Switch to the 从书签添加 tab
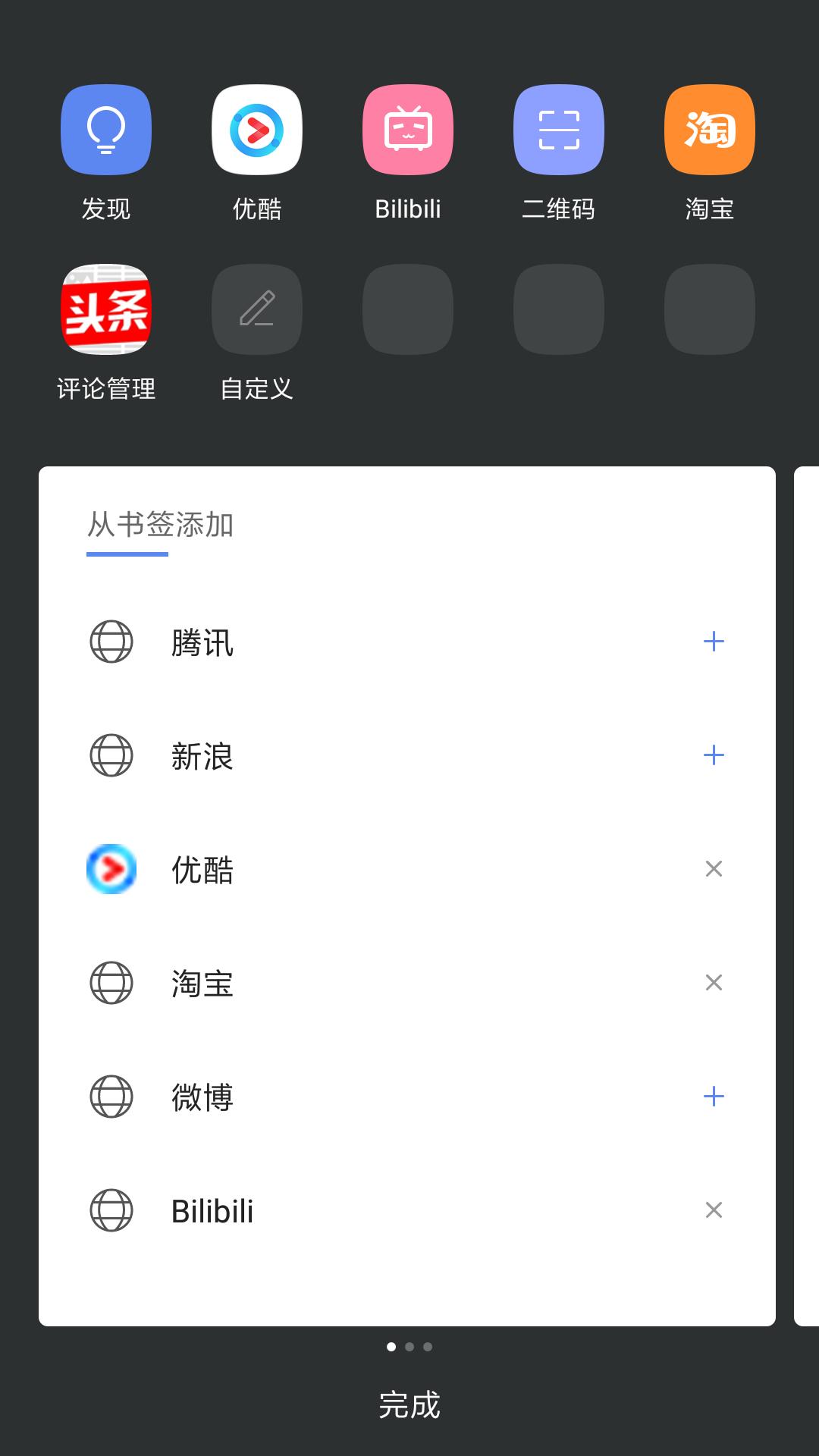The width and height of the screenshot is (819, 1456). (x=161, y=526)
